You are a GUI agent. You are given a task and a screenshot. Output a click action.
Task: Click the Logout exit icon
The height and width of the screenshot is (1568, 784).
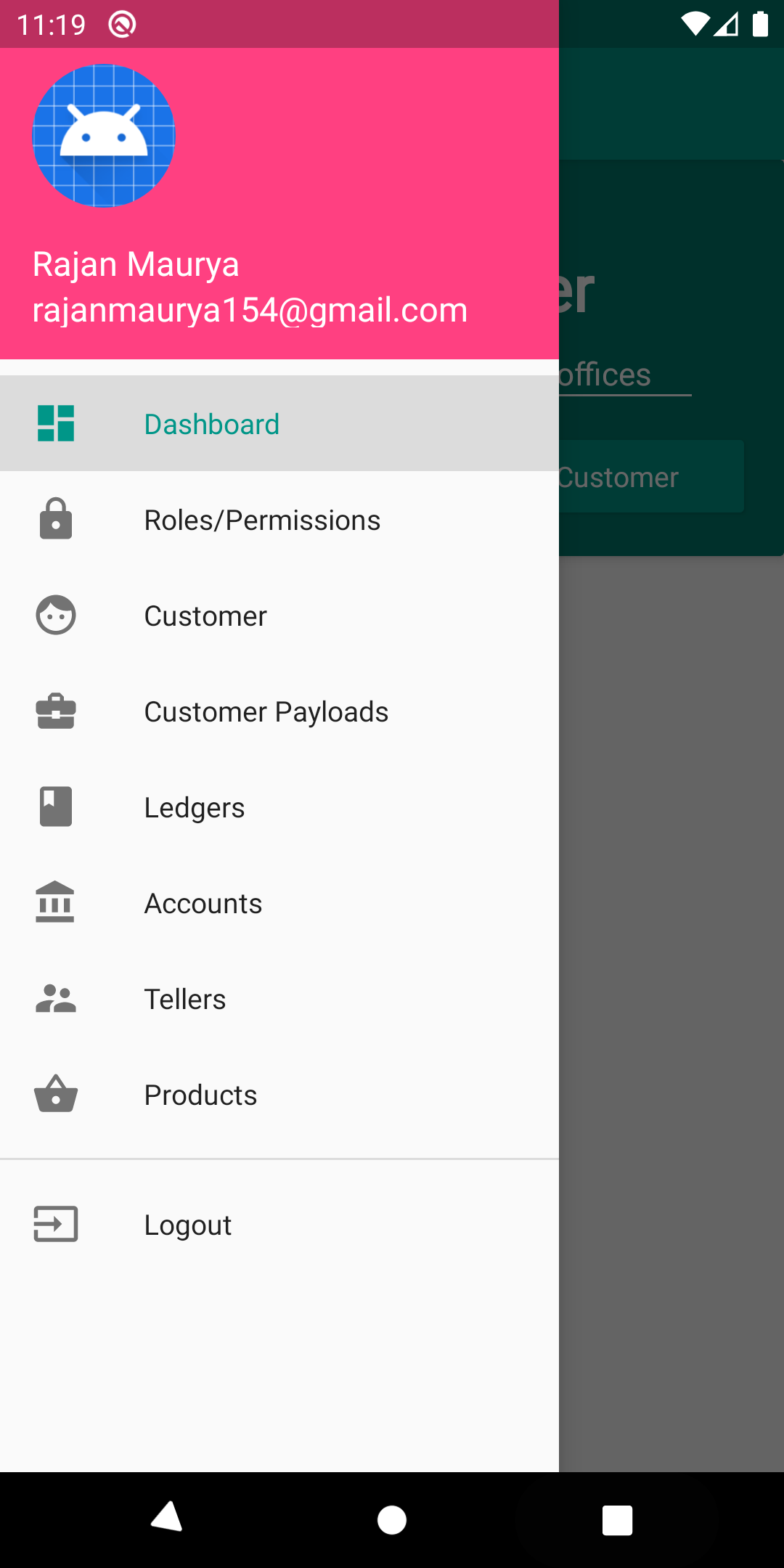click(x=55, y=1225)
